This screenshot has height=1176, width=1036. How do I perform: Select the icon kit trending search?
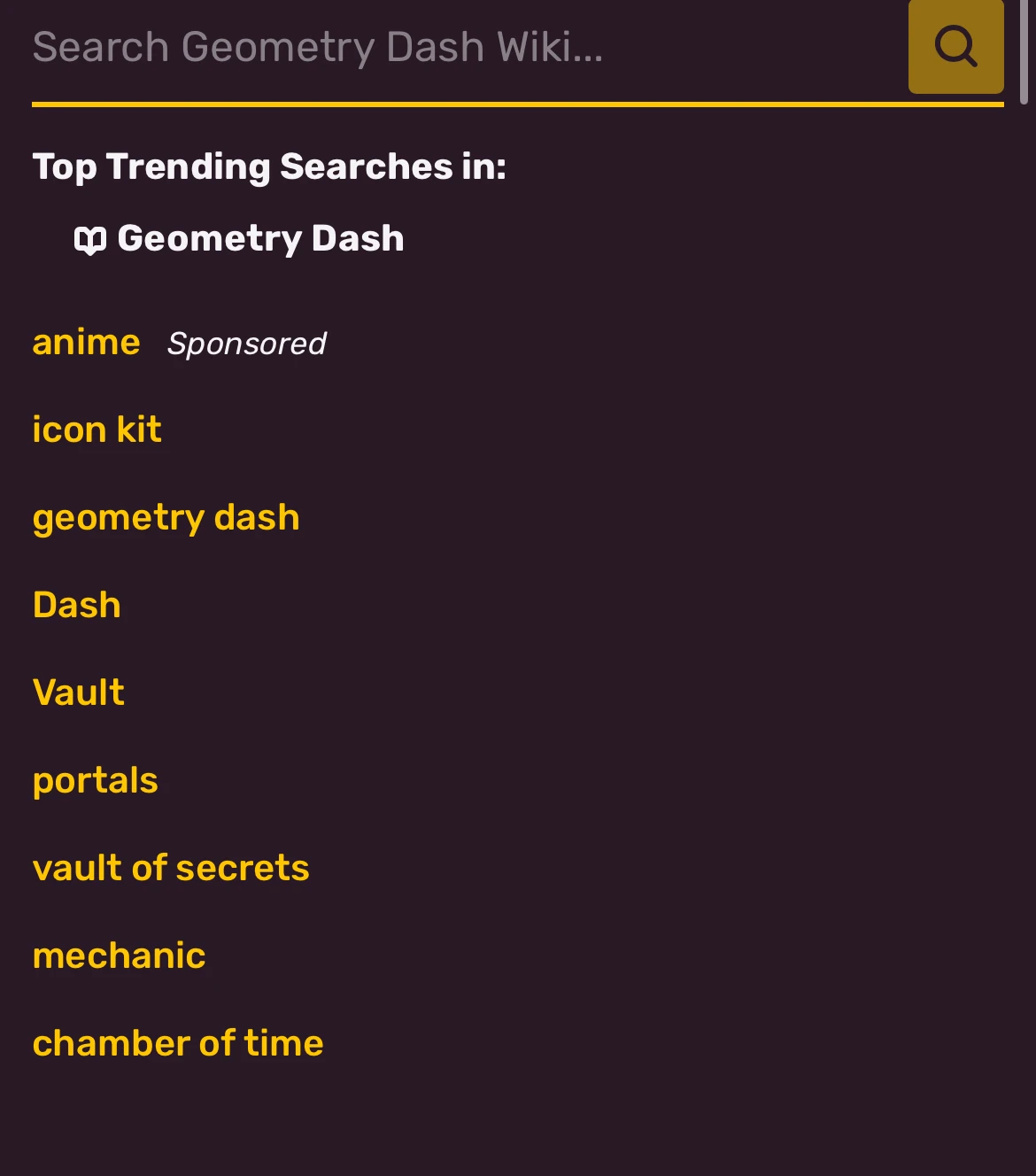click(x=97, y=430)
